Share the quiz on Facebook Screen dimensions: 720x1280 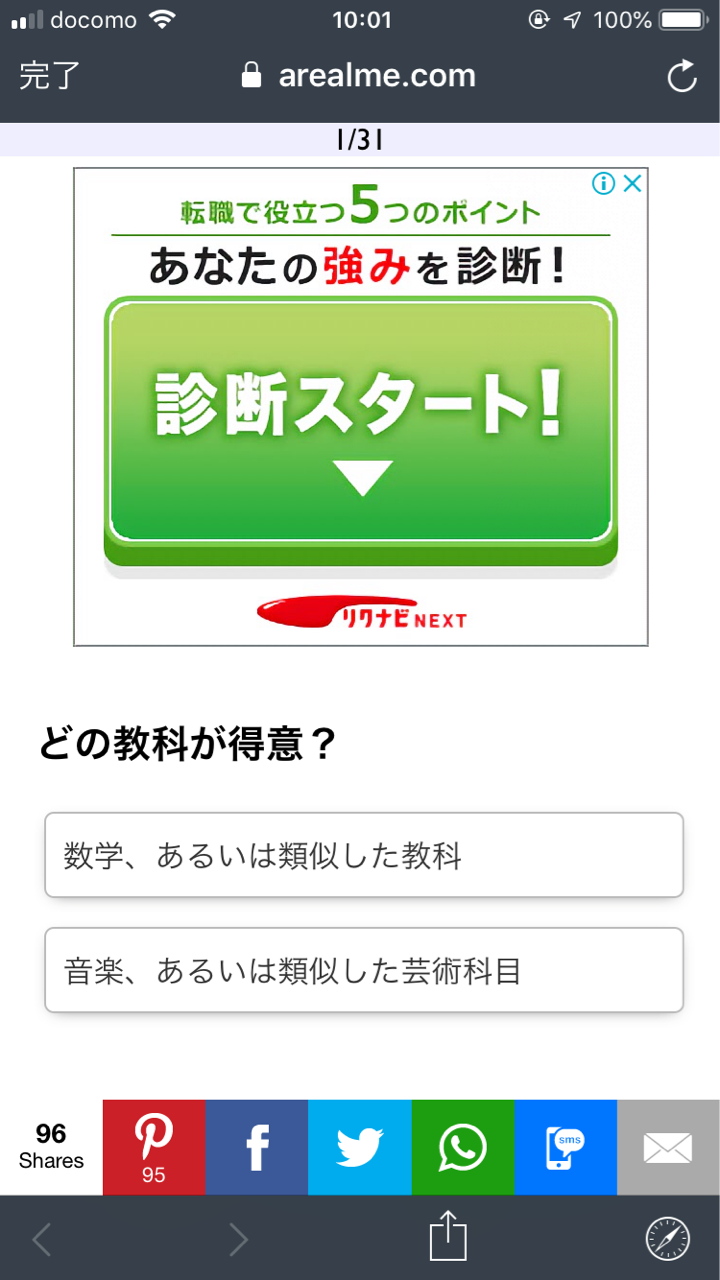coord(257,1147)
